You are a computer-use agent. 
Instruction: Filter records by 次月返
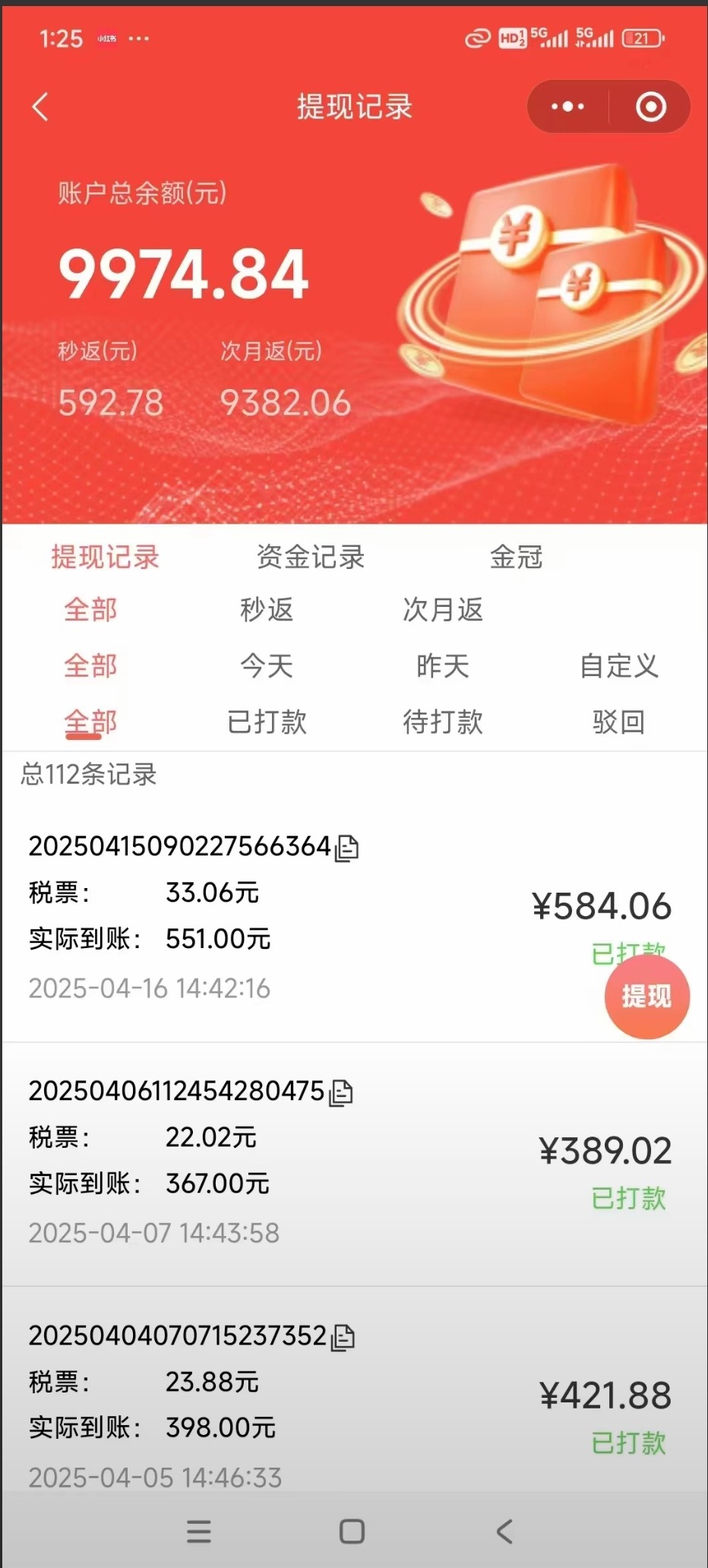pyautogui.click(x=442, y=610)
